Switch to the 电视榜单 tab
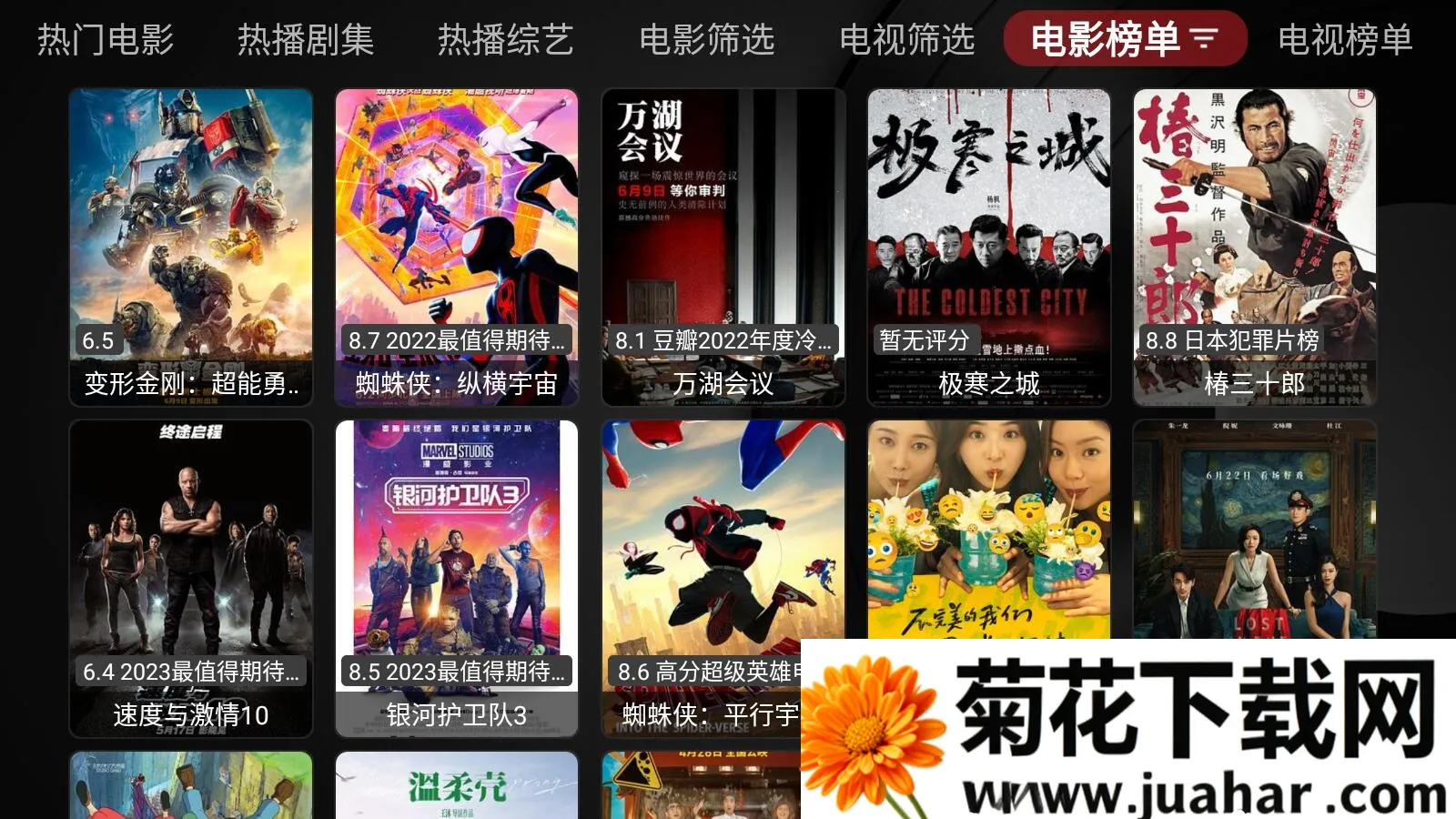The width and height of the screenshot is (1456, 819). point(1345,39)
